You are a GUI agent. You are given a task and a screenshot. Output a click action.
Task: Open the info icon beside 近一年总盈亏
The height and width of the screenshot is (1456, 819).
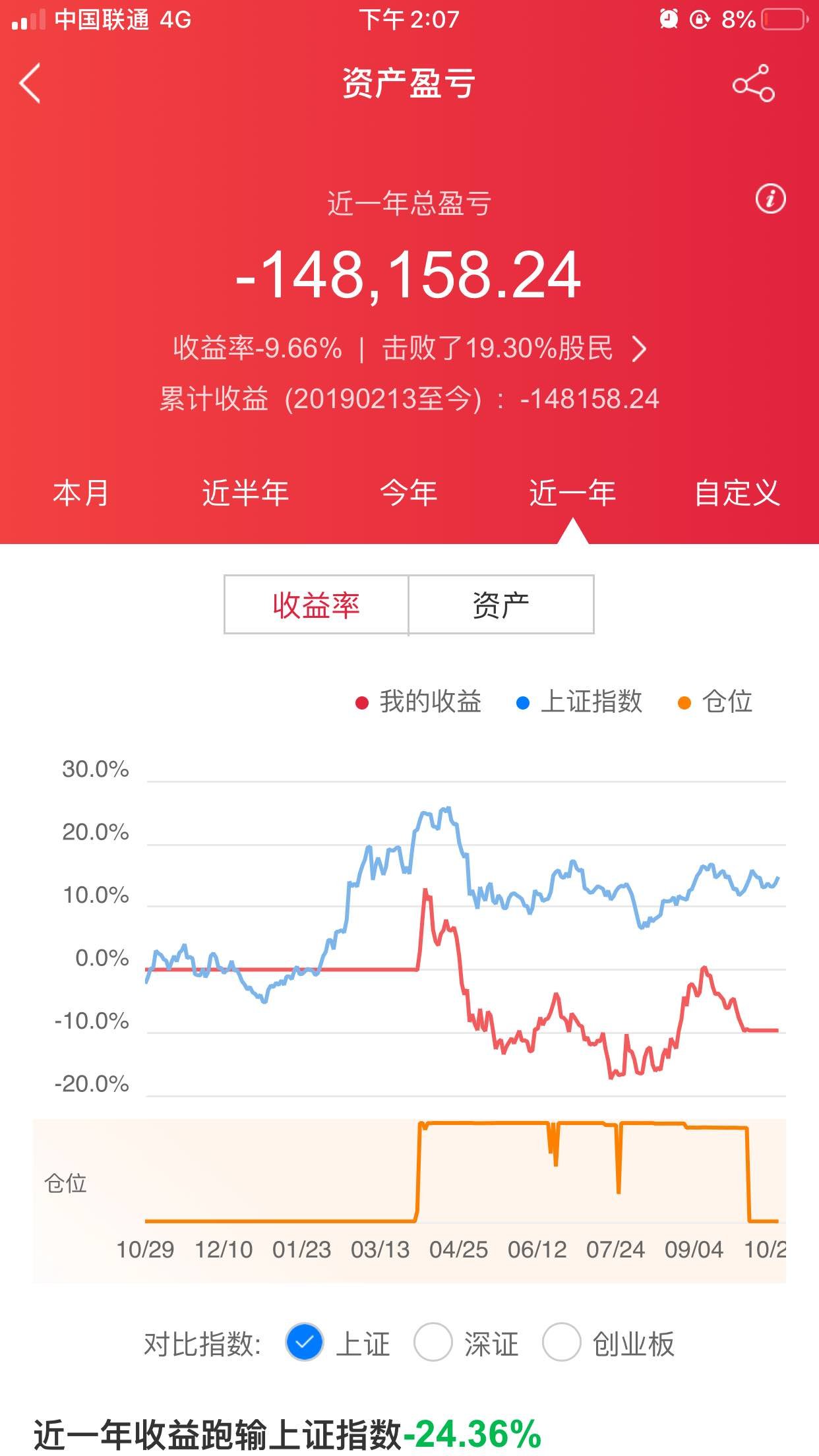click(x=770, y=198)
